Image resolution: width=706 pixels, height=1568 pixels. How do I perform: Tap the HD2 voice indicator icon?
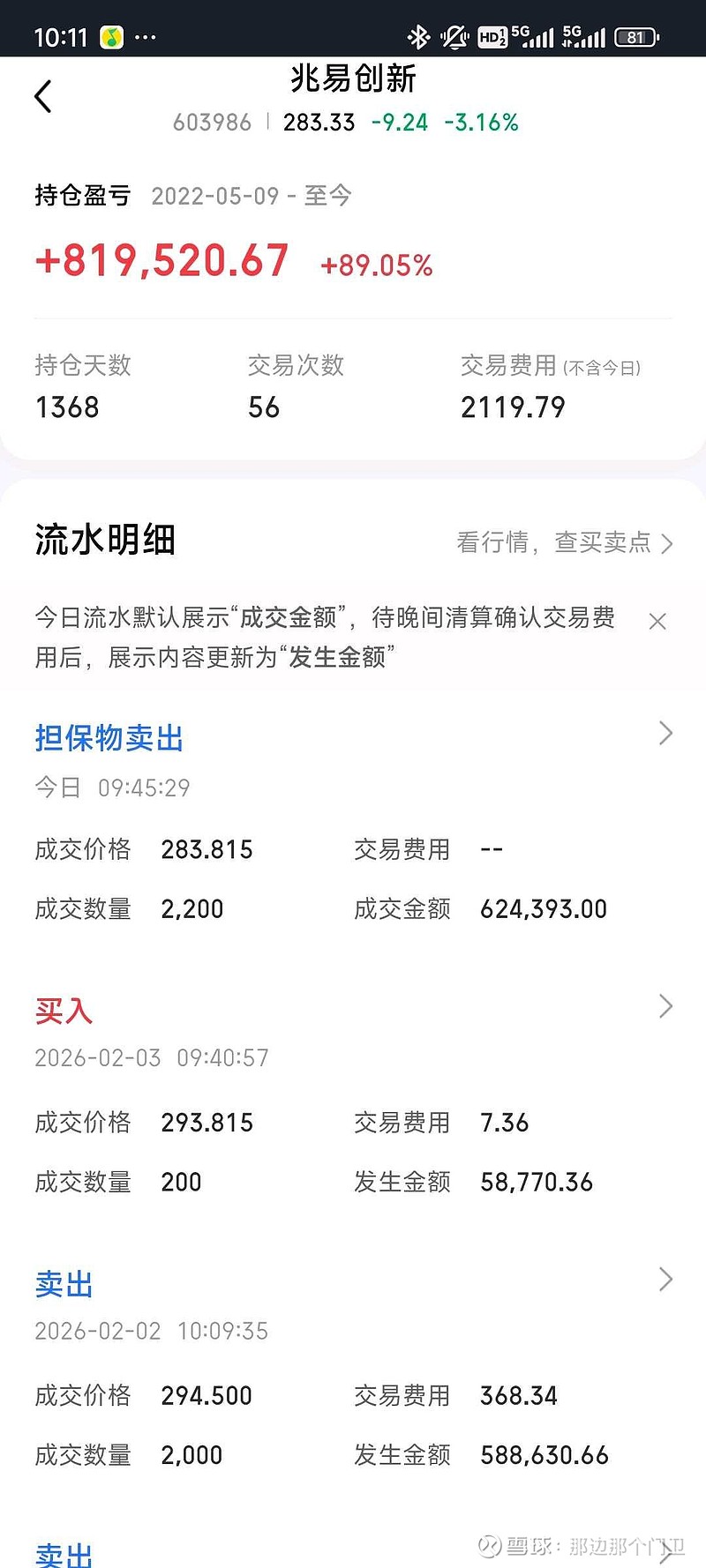492,38
